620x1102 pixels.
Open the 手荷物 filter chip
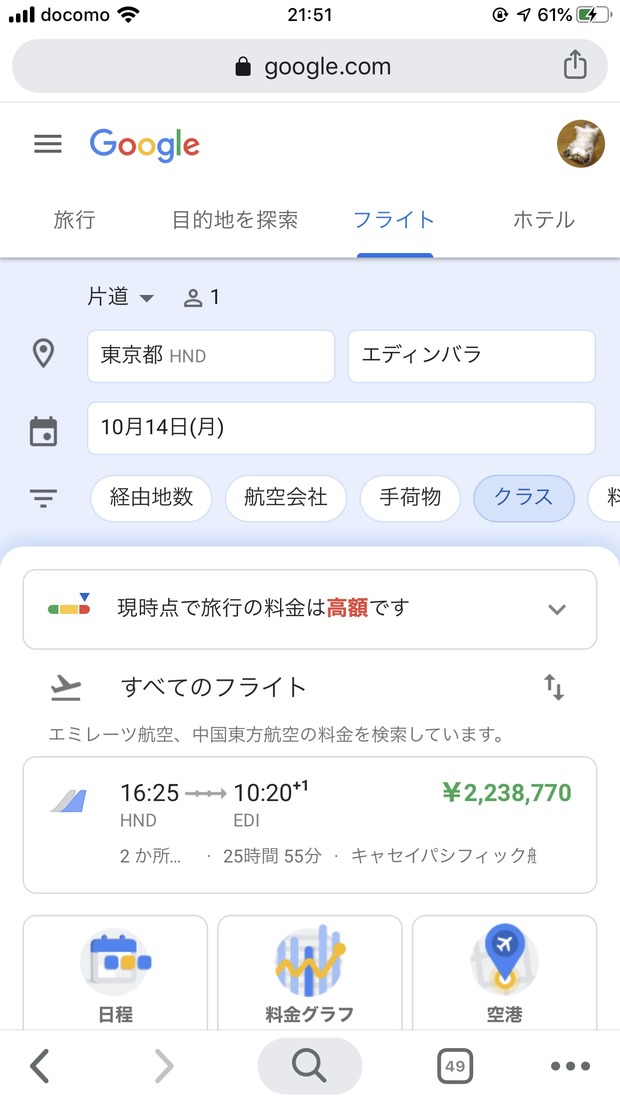(411, 498)
